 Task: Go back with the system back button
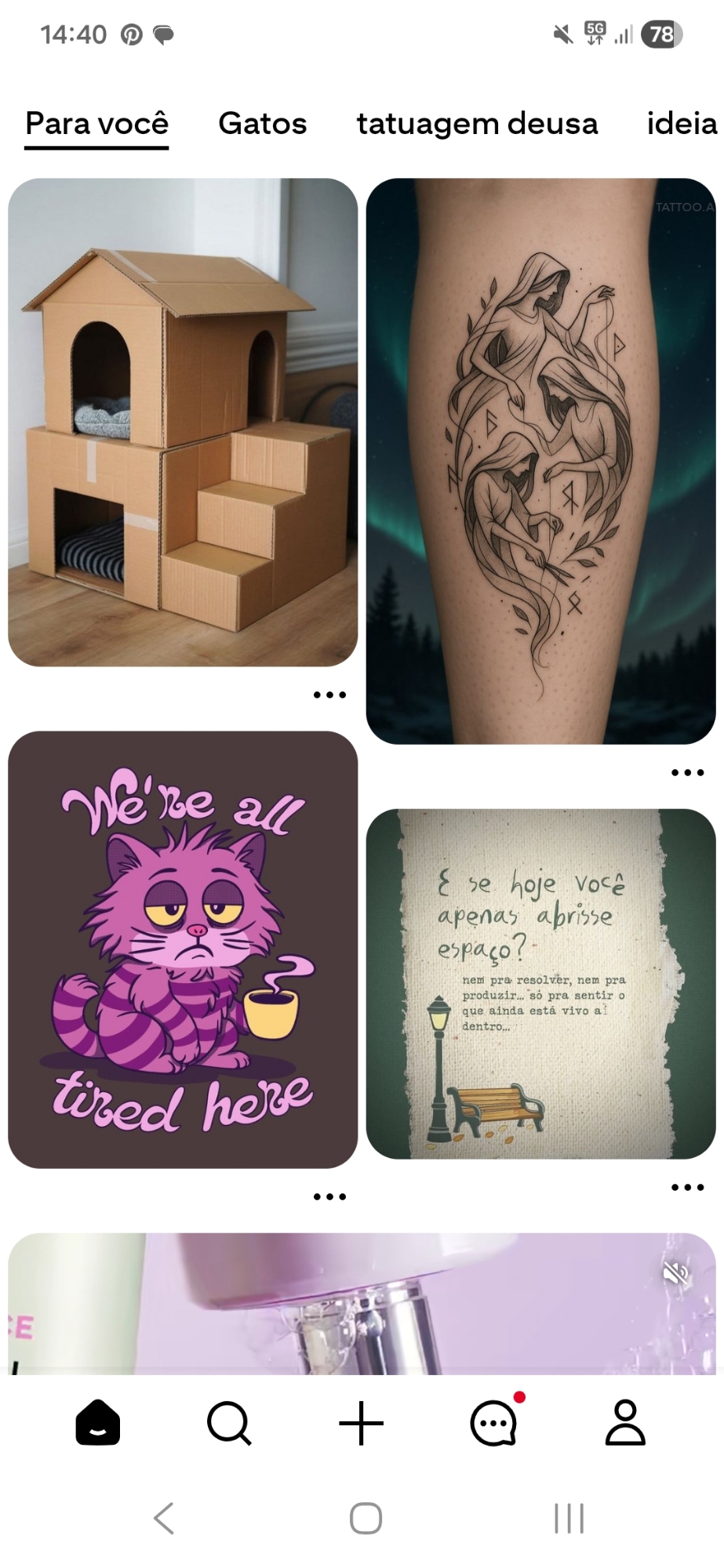click(163, 1519)
